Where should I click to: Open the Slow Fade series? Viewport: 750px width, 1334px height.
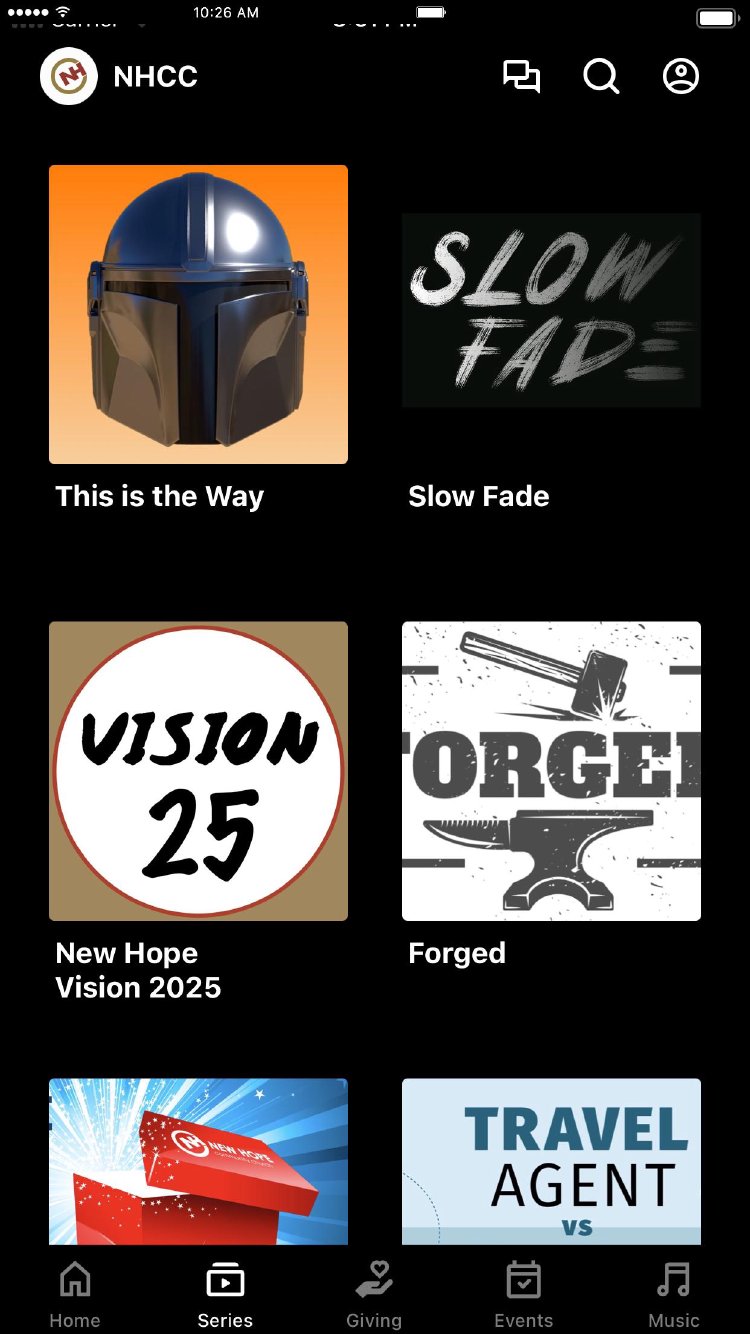coord(551,310)
